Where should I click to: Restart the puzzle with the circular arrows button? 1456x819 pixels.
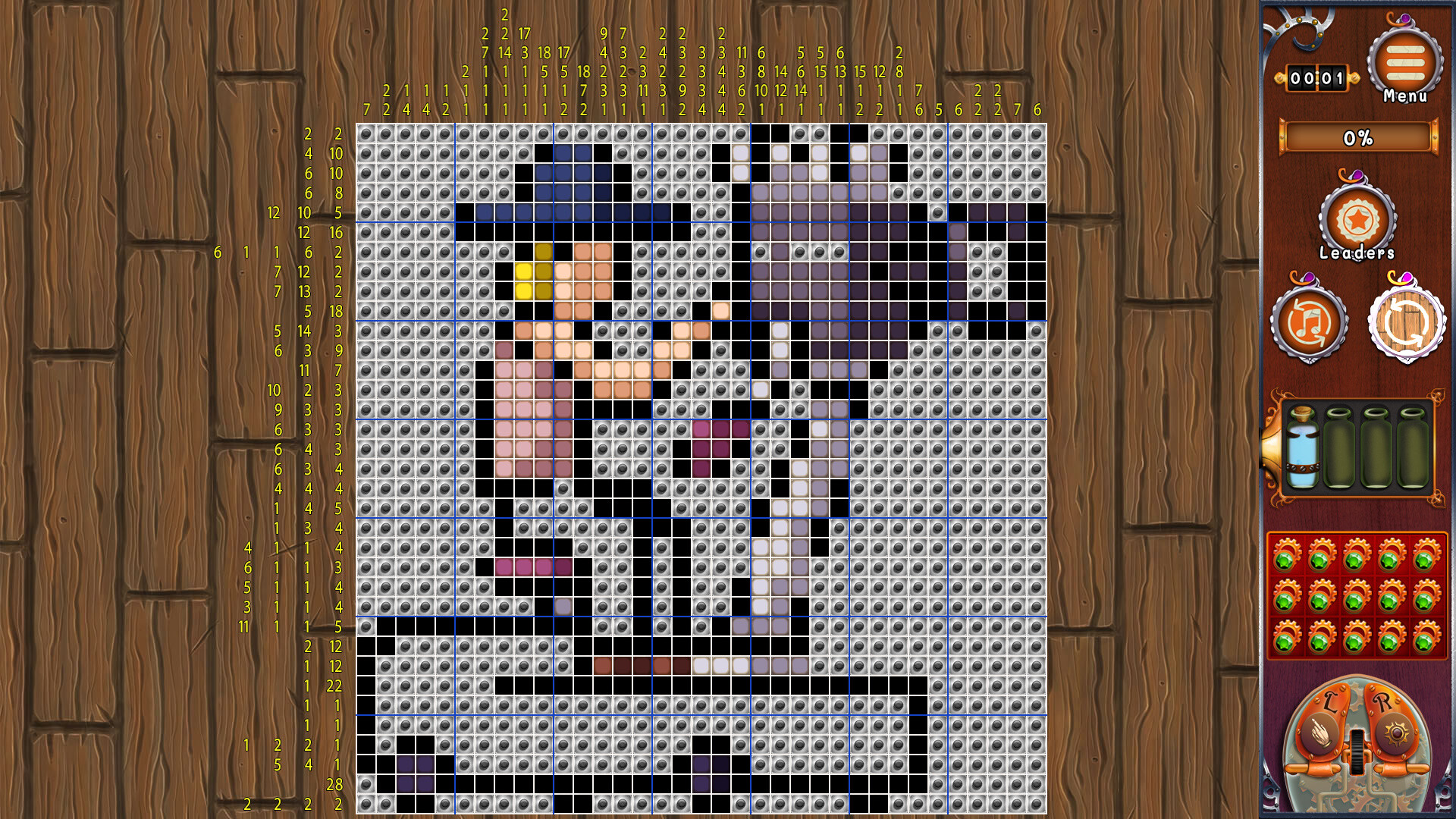point(1406,322)
